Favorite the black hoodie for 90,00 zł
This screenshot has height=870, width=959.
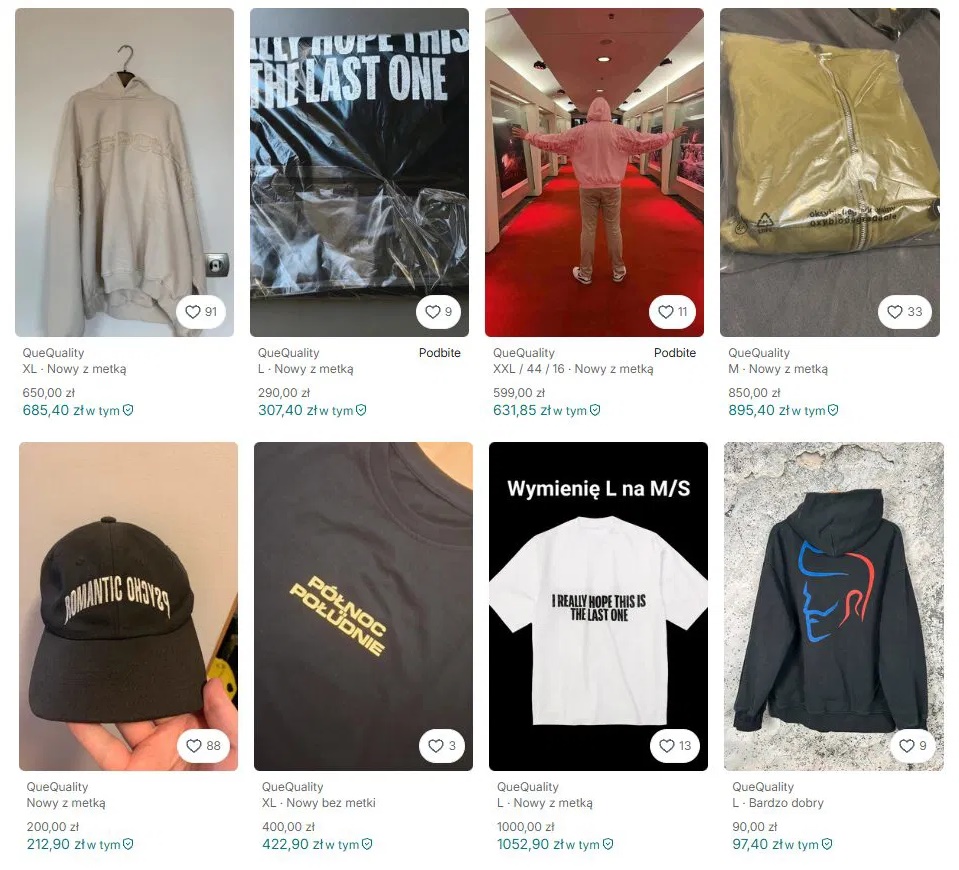click(x=913, y=746)
